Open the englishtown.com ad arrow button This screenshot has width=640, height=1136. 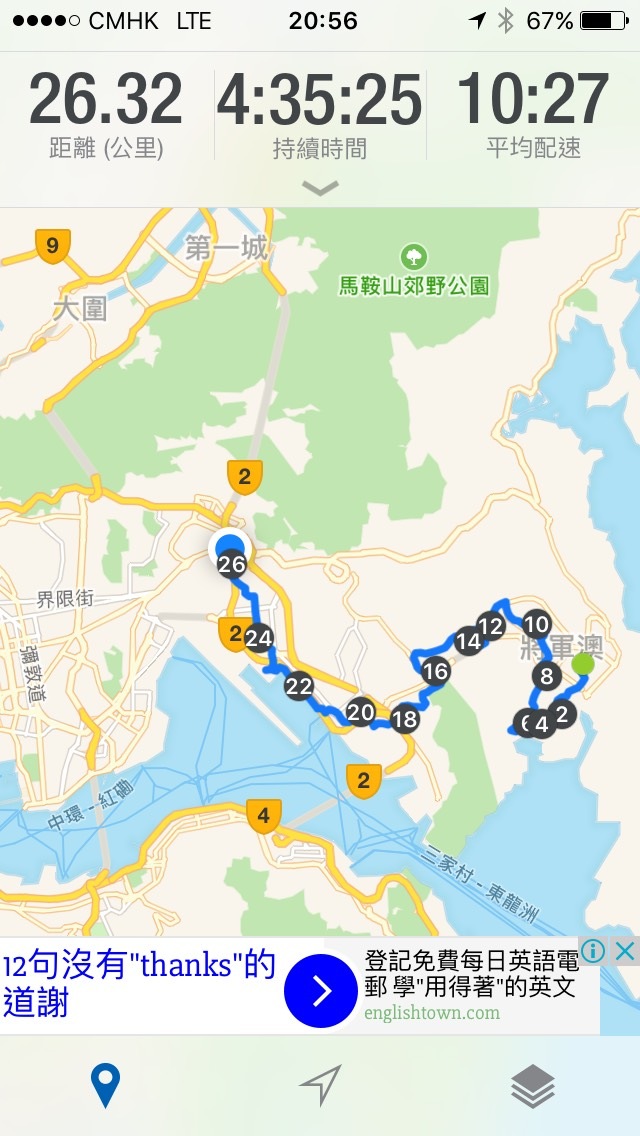[320, 990]
